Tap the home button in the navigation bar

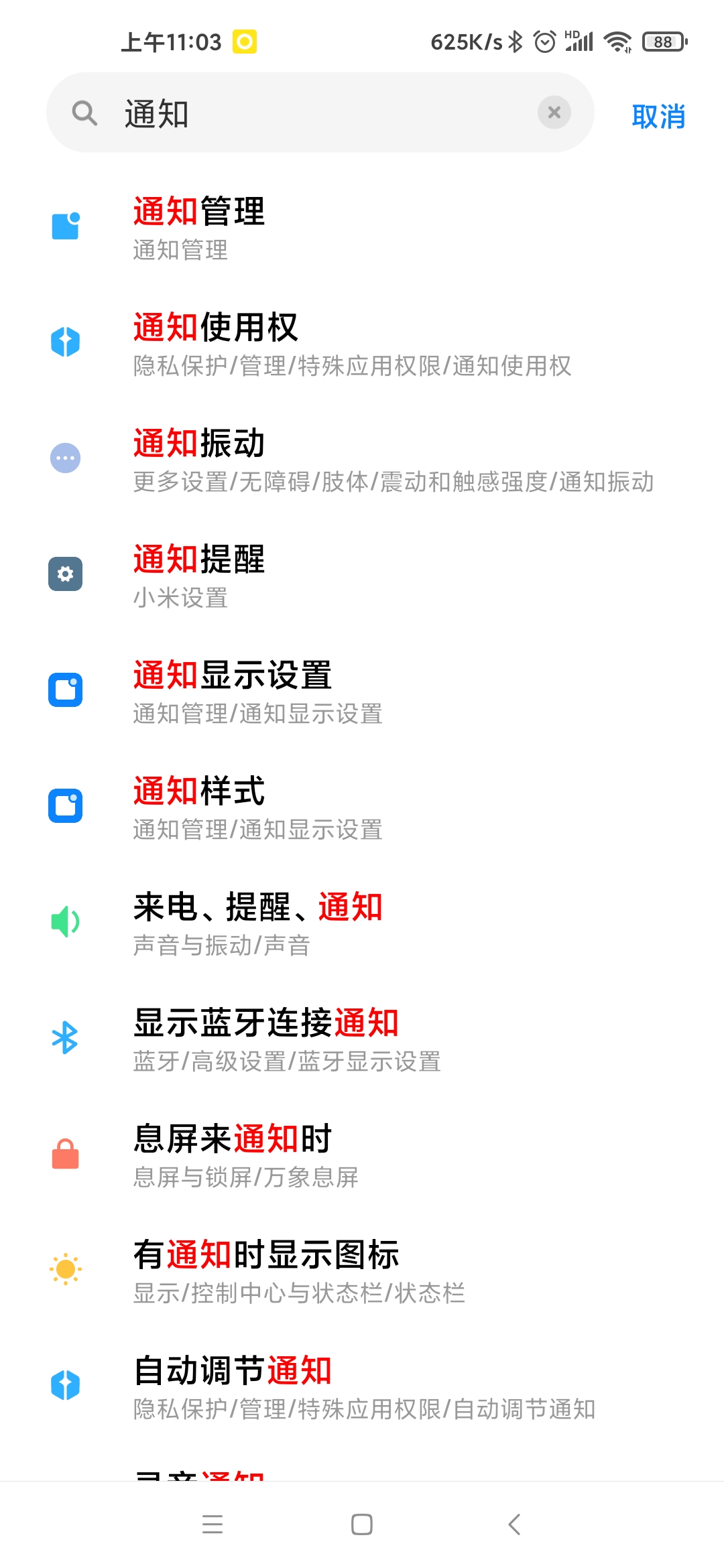362,1524
